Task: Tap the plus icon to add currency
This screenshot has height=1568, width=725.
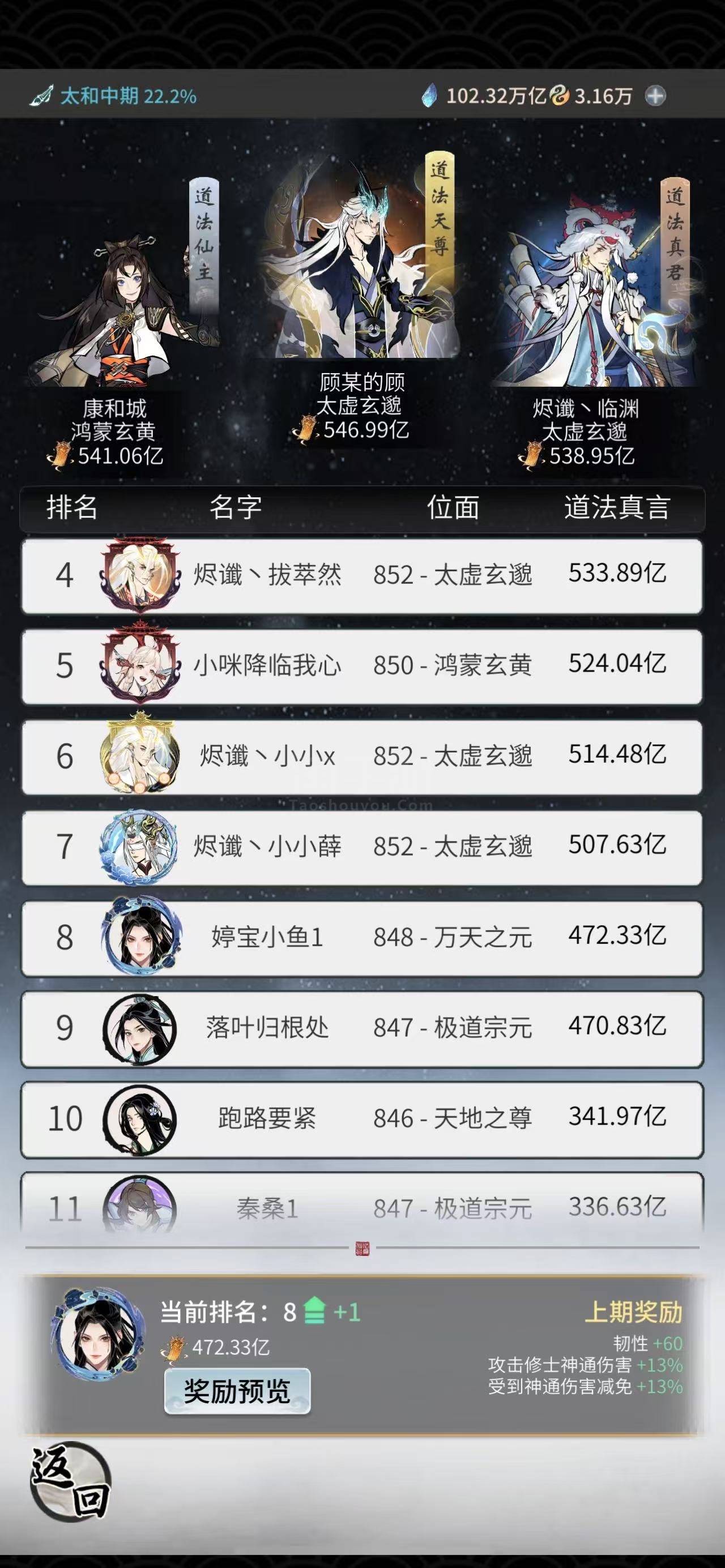Action: click(x=655, y=96)
